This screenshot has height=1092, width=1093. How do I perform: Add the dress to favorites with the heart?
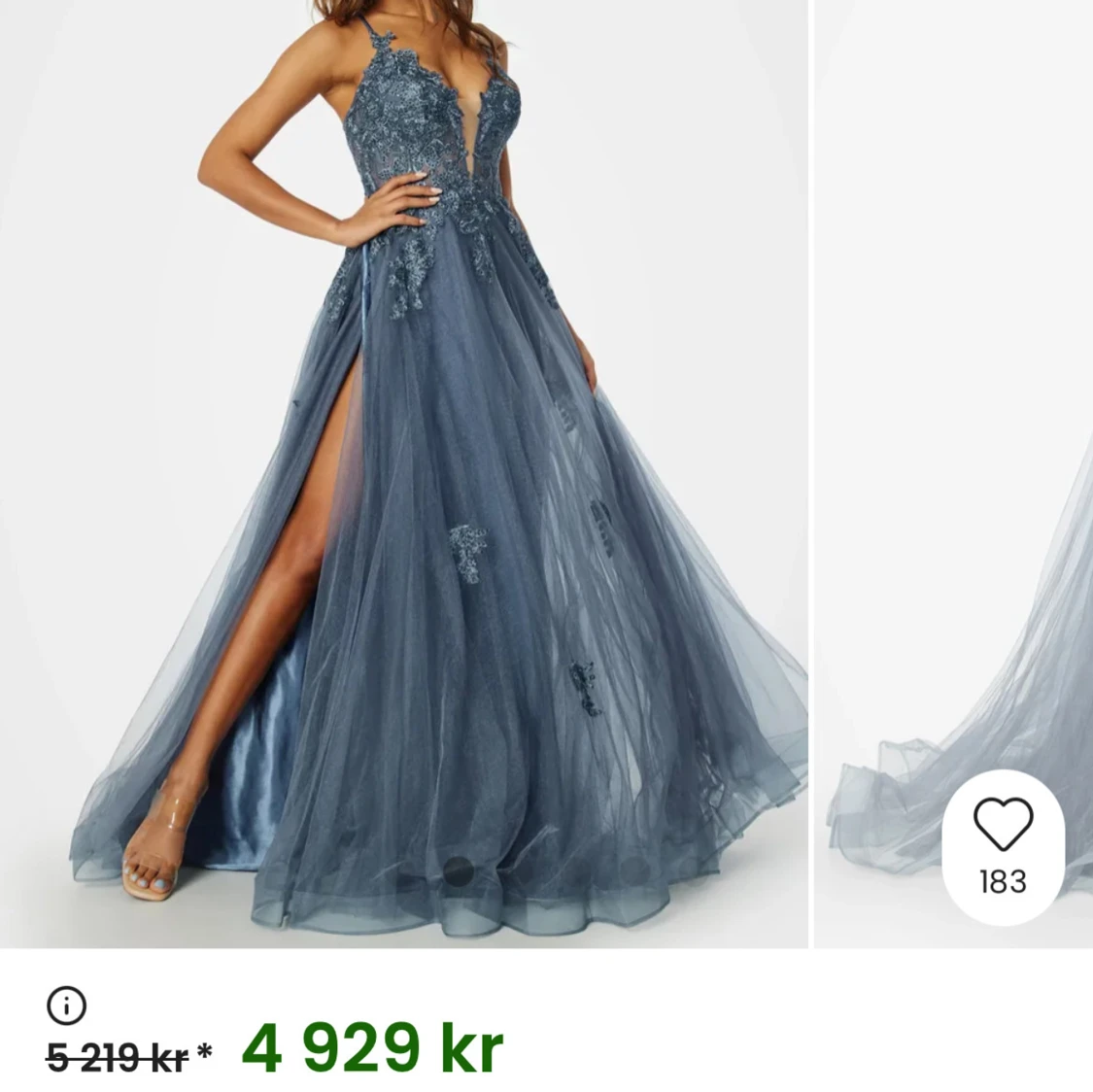(1003, 827)
